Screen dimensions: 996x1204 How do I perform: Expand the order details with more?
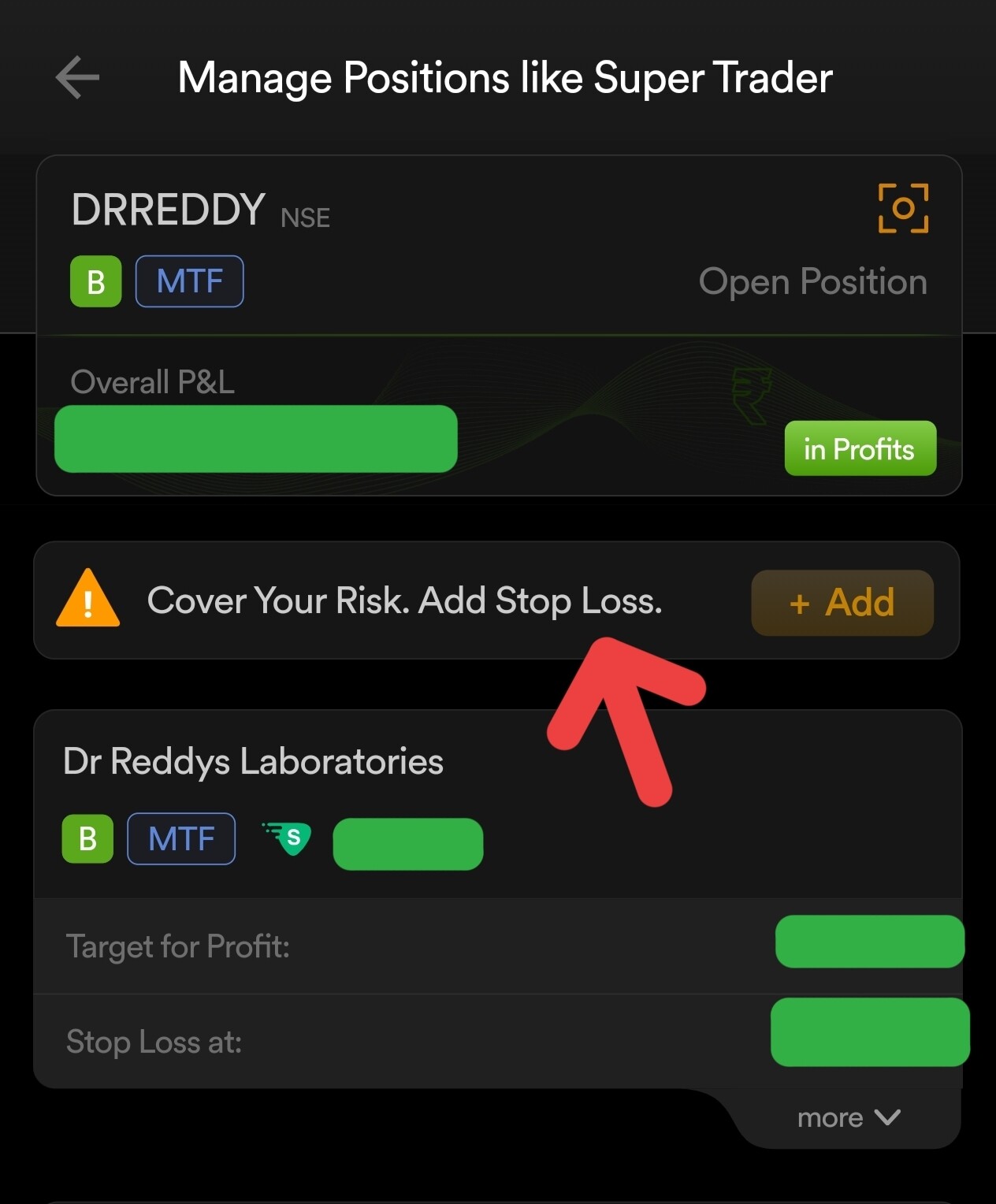pos(848,1117)
